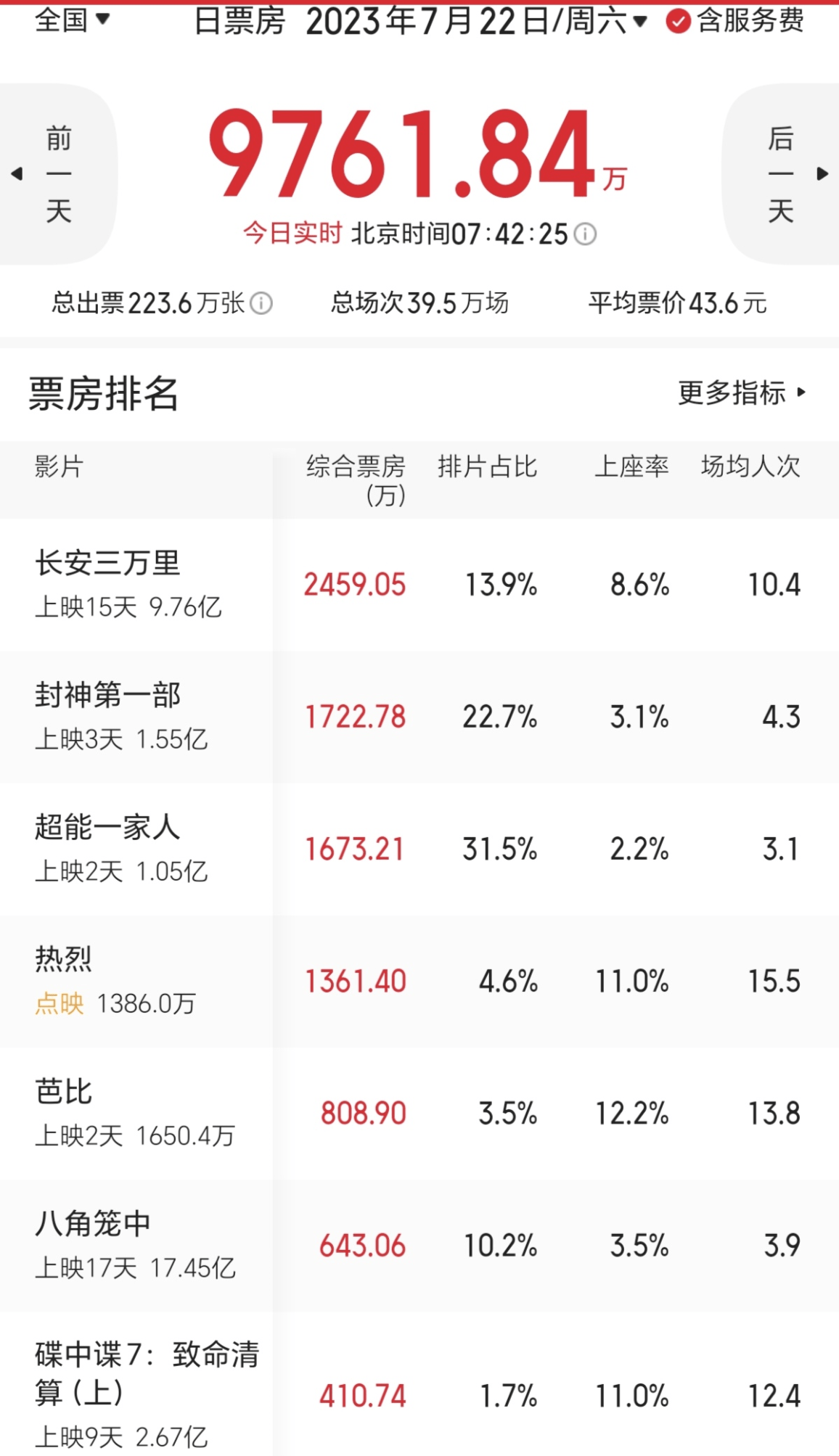This screenshot has height=1456, width=839.
Task: Go to the next day (后一天)
Action: click(x=782, y=174)
